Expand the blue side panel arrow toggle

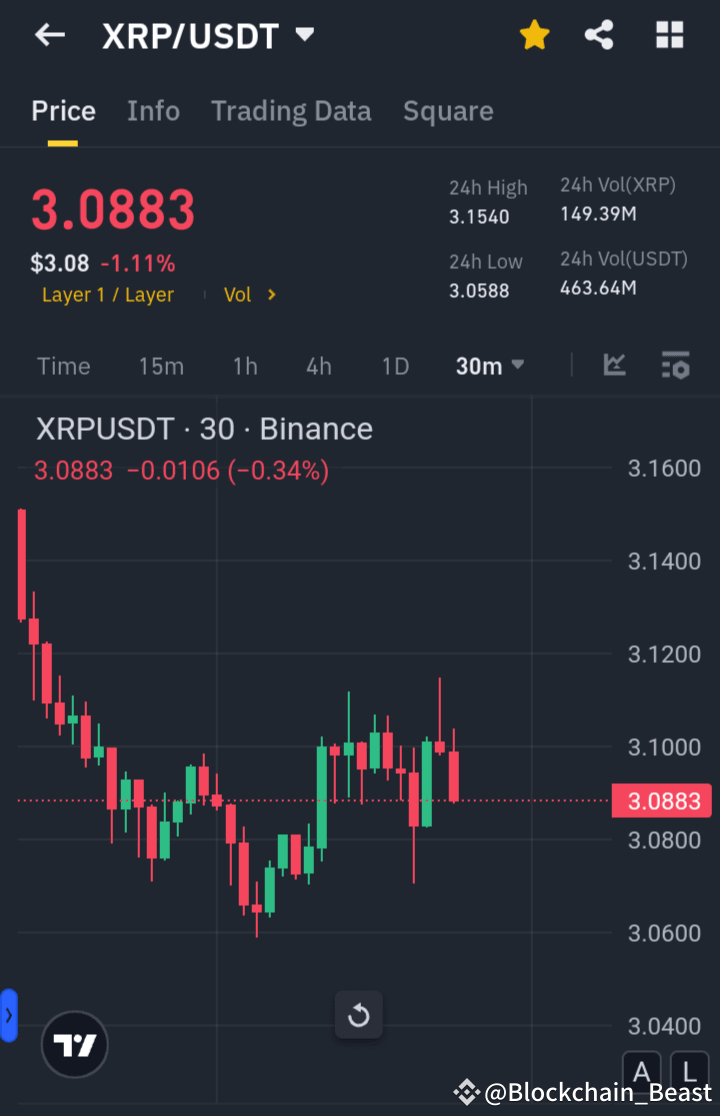click(9, 1014)
